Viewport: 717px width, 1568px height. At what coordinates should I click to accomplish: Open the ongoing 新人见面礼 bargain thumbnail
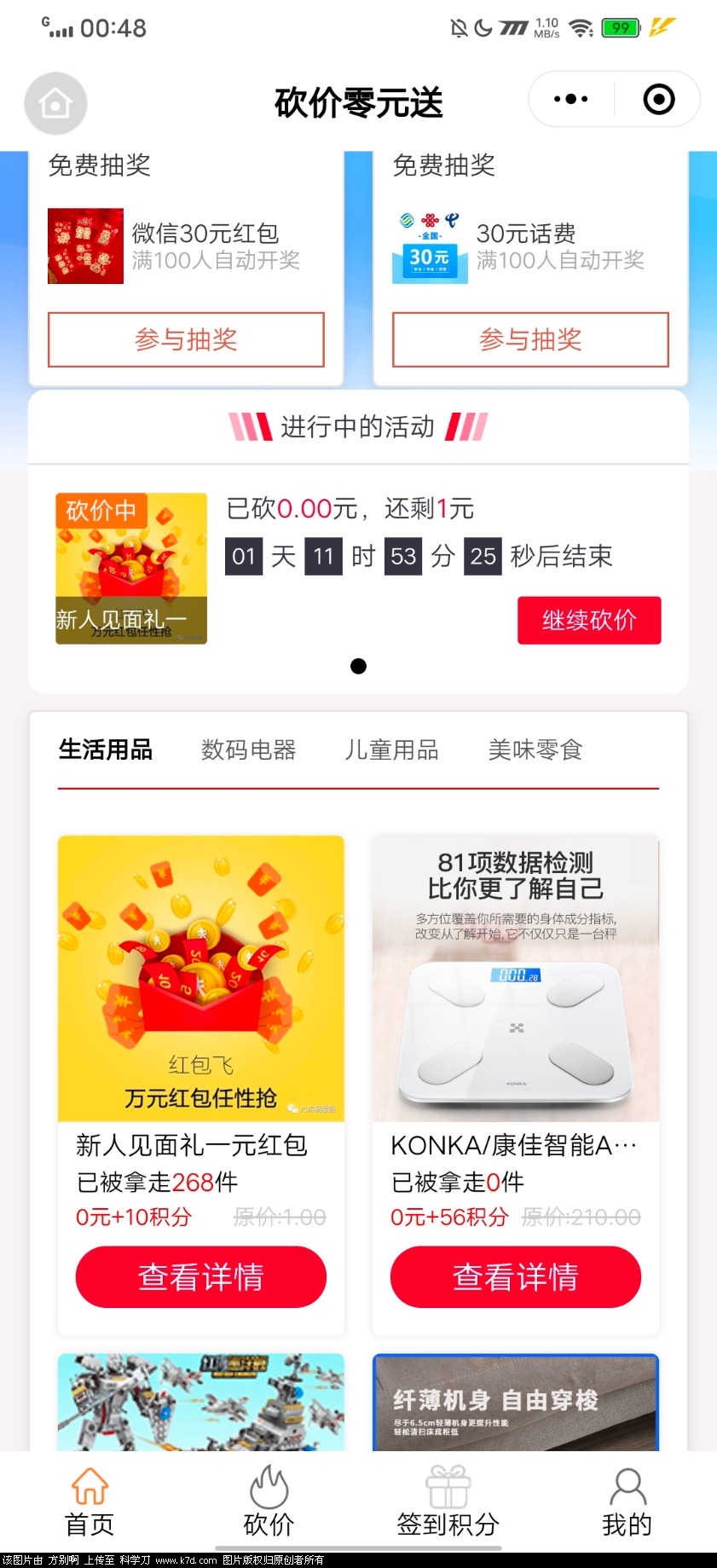[131, 568]
